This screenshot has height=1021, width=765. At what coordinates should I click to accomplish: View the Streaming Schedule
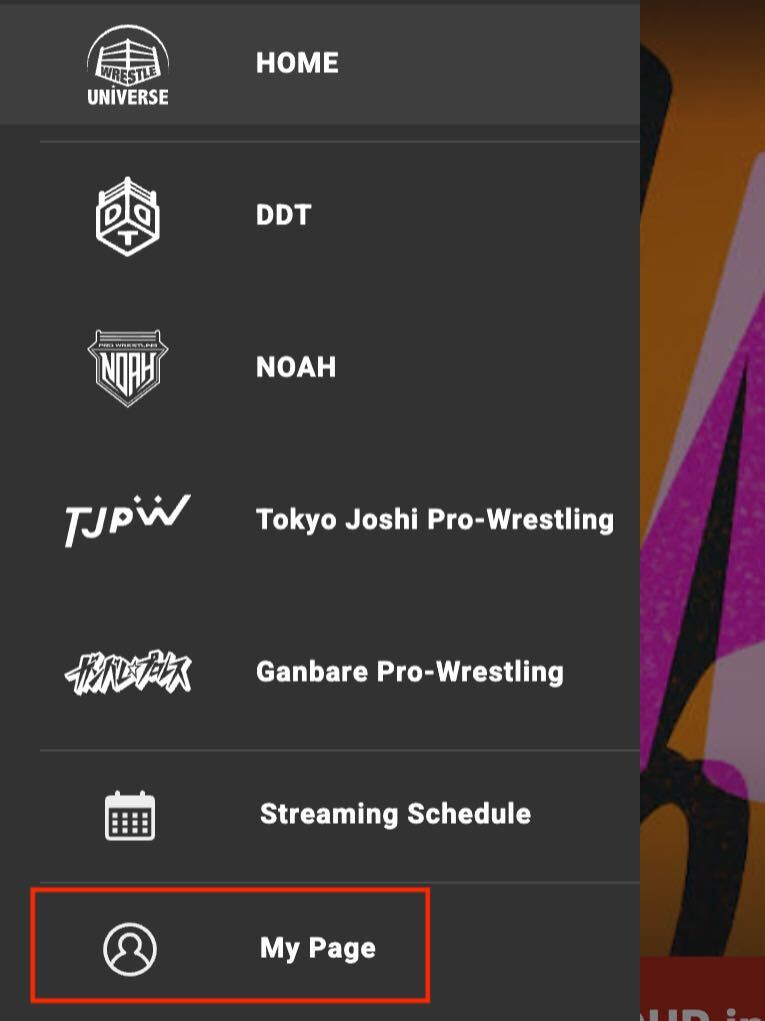pyautogui.click(x=394, y=814)
